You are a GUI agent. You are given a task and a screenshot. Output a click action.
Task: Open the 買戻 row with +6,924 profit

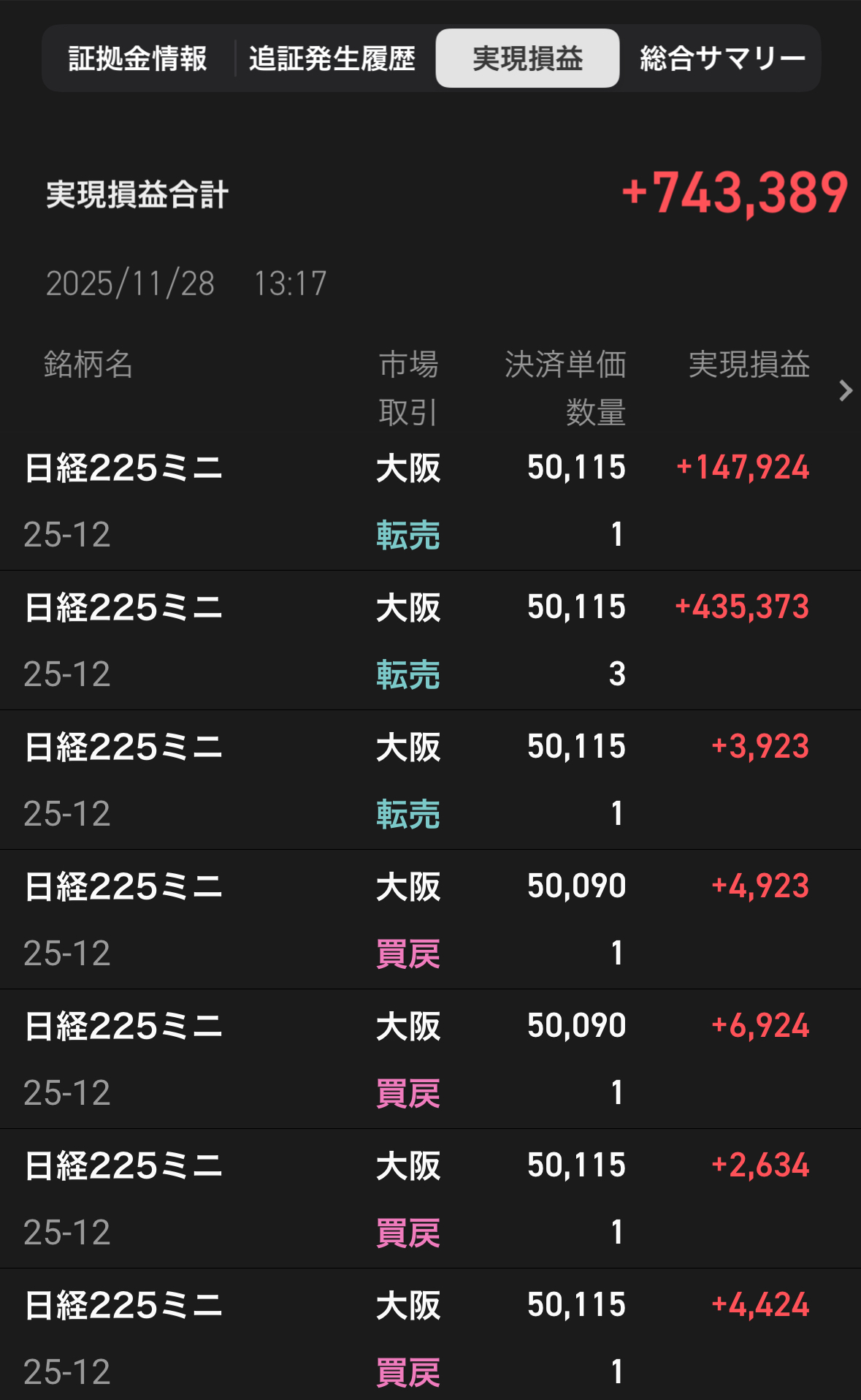tap(430, 1059)
